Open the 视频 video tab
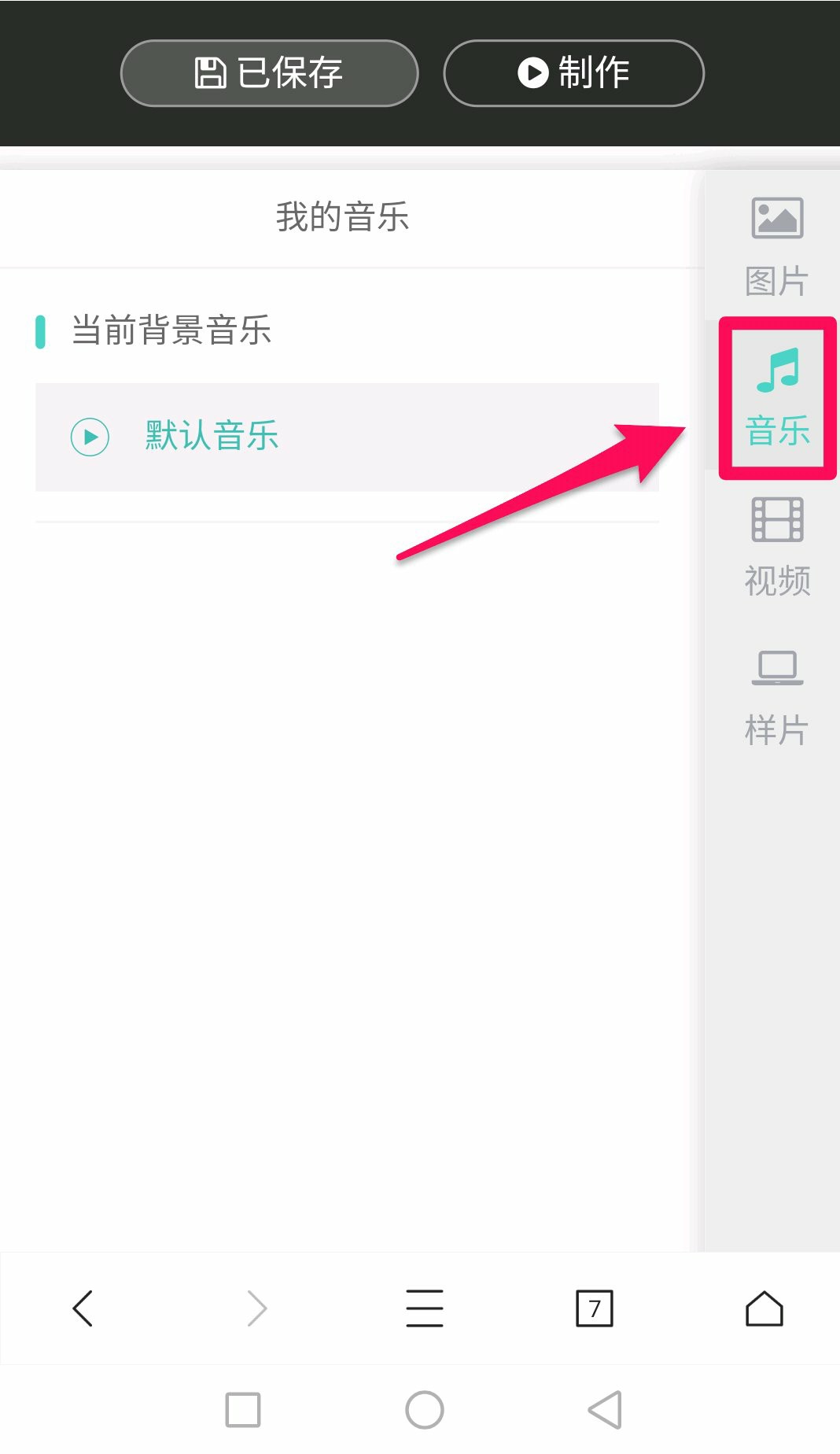The height and width of the screenshot is (1454, 840). click(x=777, y=547)
